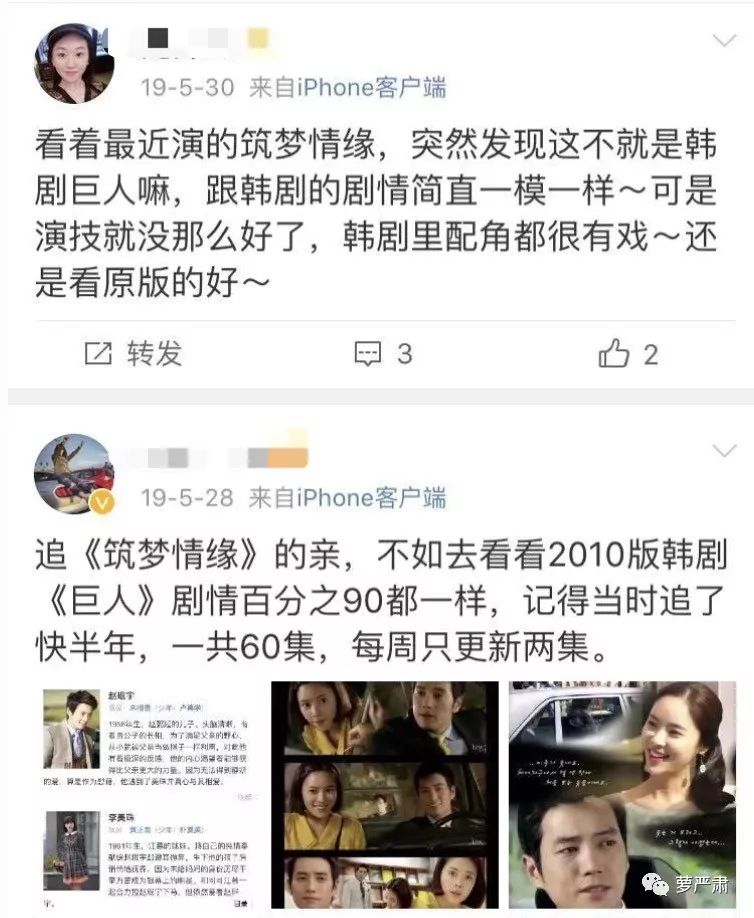This screenshot has width=754, height=918.
Task: Like the 19-5-30 post
Action: tap(628, 353)
